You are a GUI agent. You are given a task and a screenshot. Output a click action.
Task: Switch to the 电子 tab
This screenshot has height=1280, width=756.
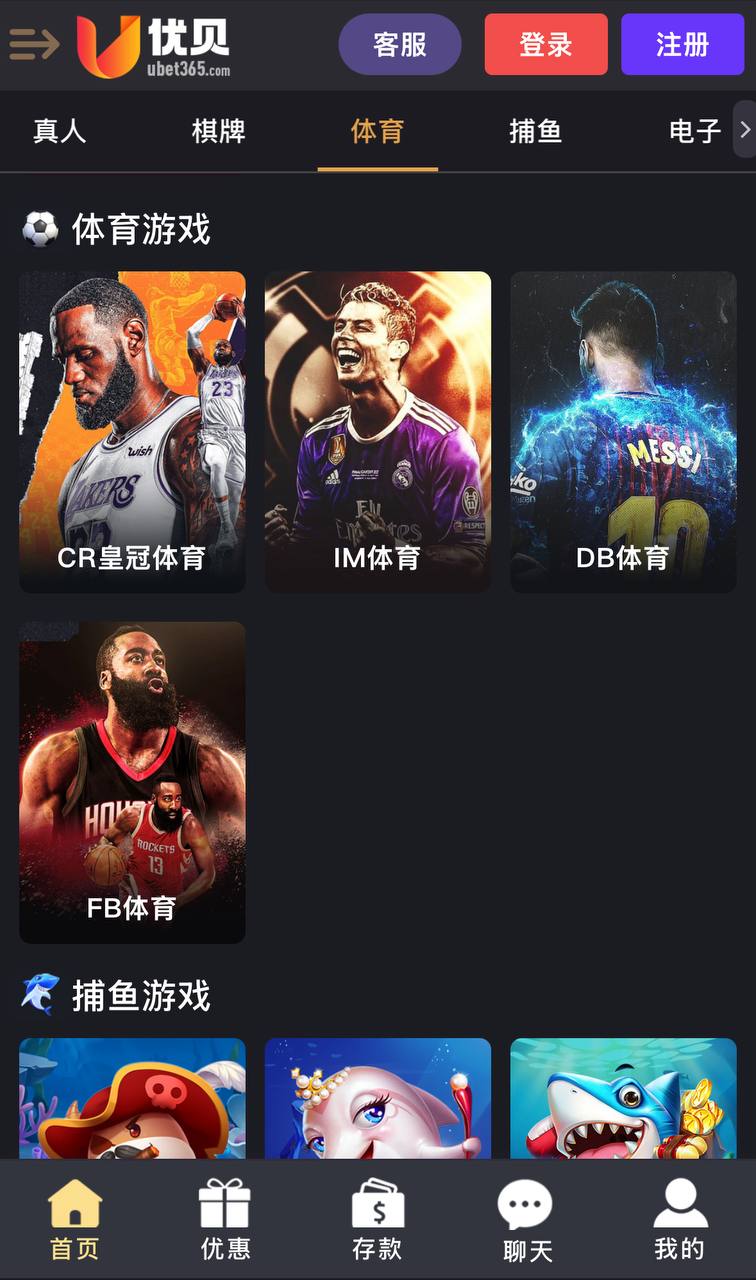click(x=694, y=131)
